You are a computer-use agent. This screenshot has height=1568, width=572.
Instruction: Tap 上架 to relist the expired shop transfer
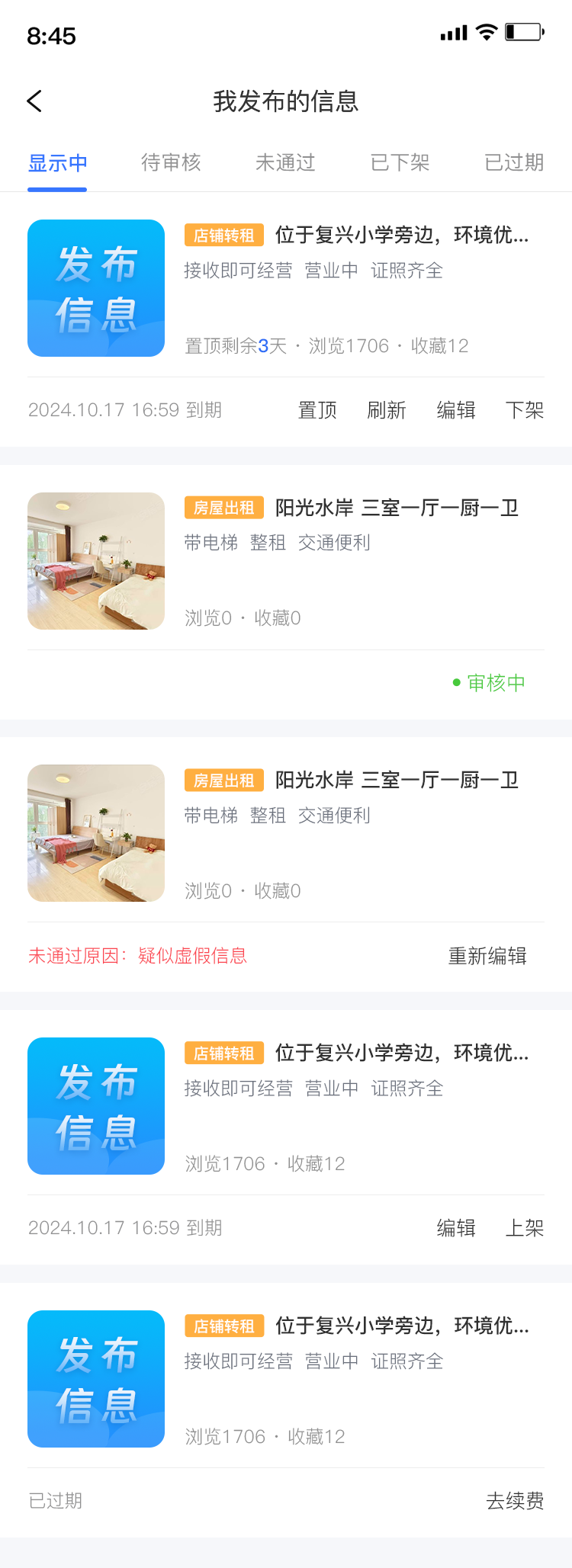524,1228
